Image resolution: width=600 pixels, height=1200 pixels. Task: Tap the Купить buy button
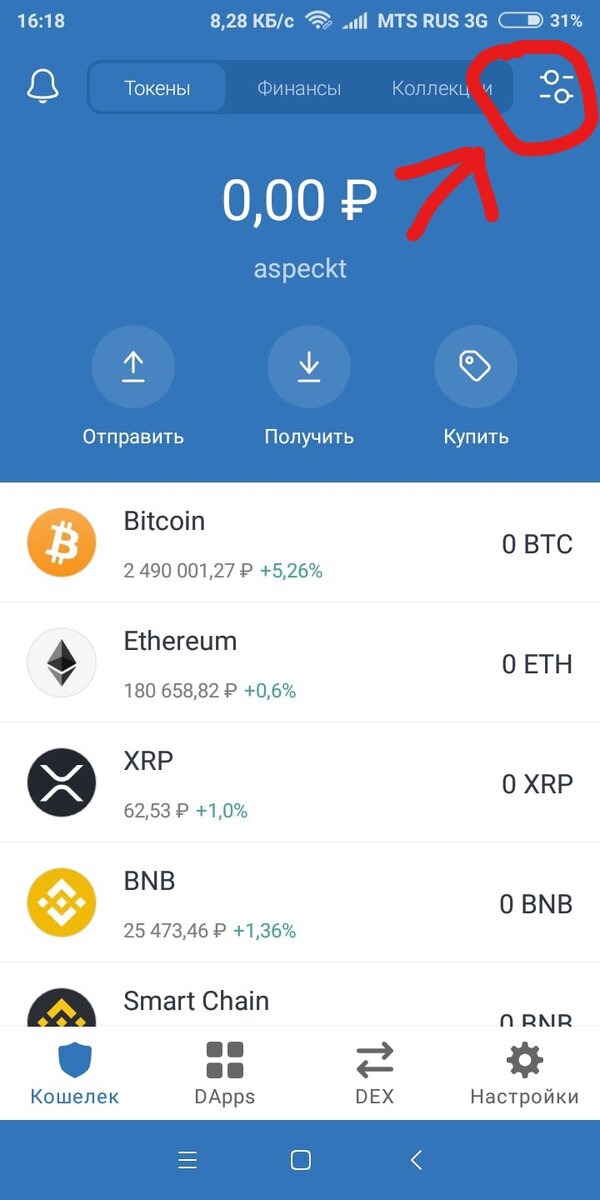[476, 368]
